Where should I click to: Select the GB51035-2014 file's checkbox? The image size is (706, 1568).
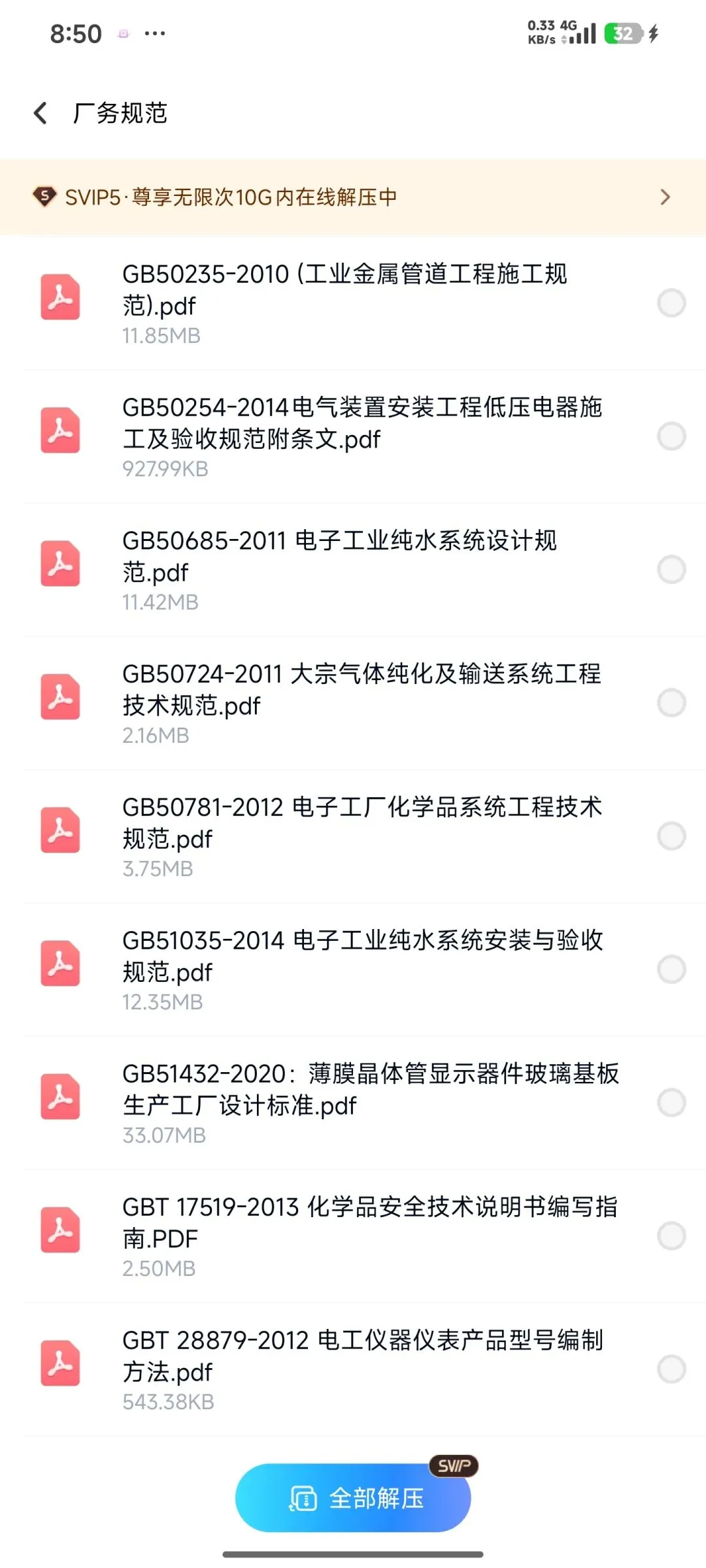pos(671,970)
